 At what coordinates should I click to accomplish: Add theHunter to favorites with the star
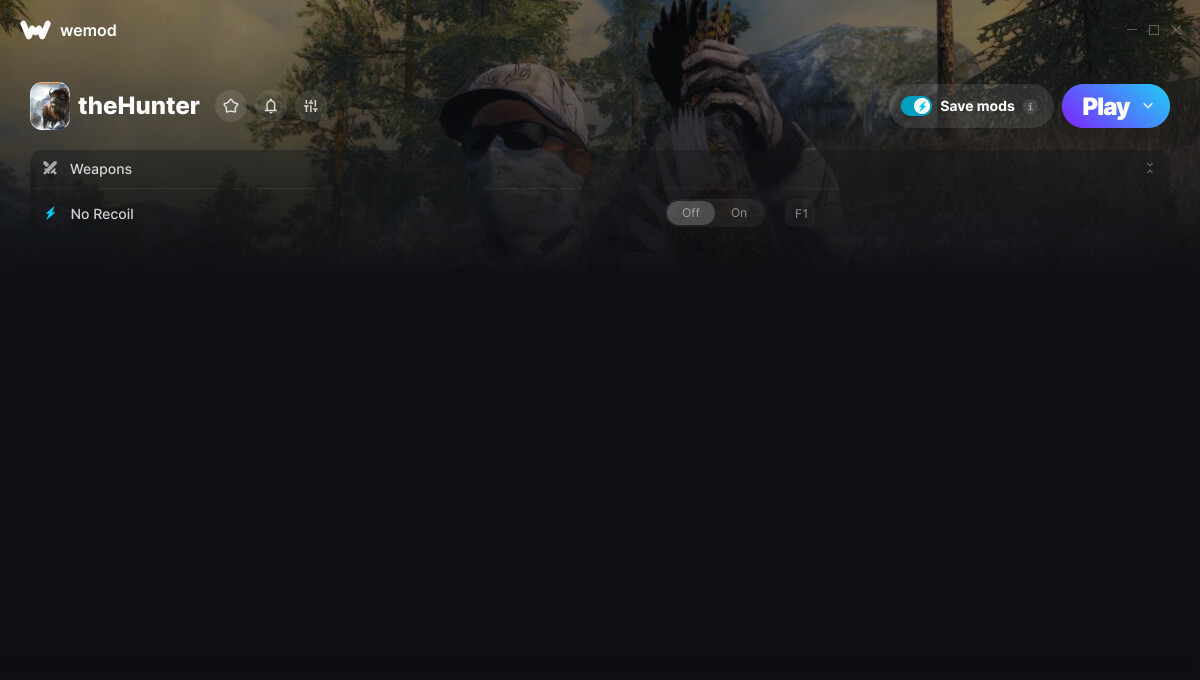[231, 106]
